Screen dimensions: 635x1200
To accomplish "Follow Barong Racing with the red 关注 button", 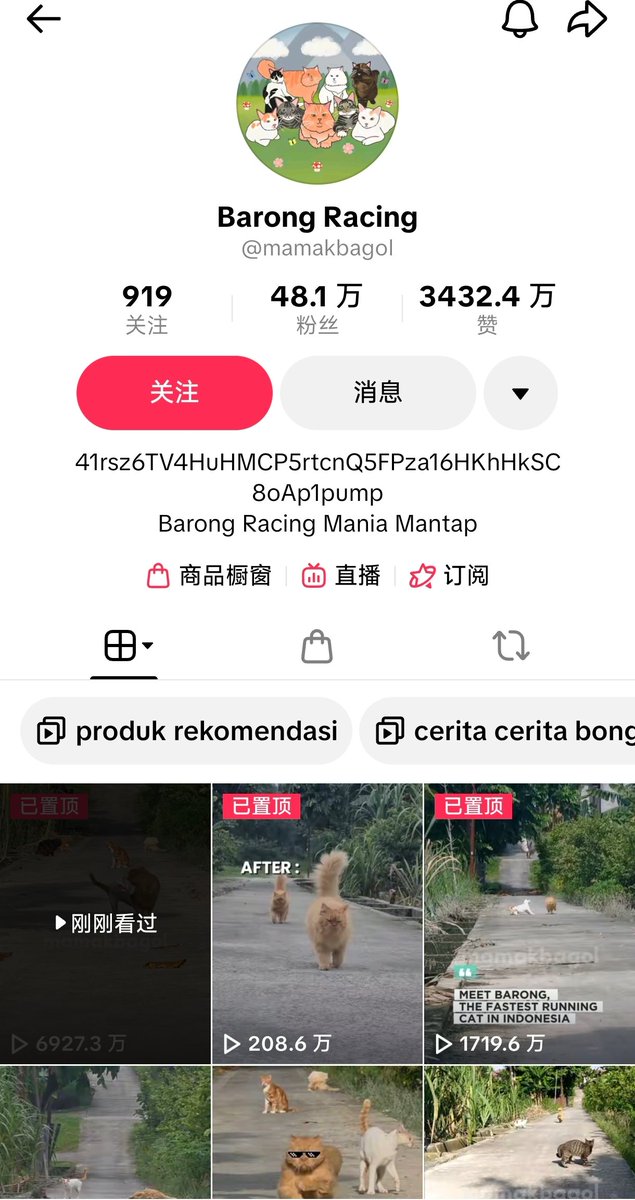I will tap(175, 393).
